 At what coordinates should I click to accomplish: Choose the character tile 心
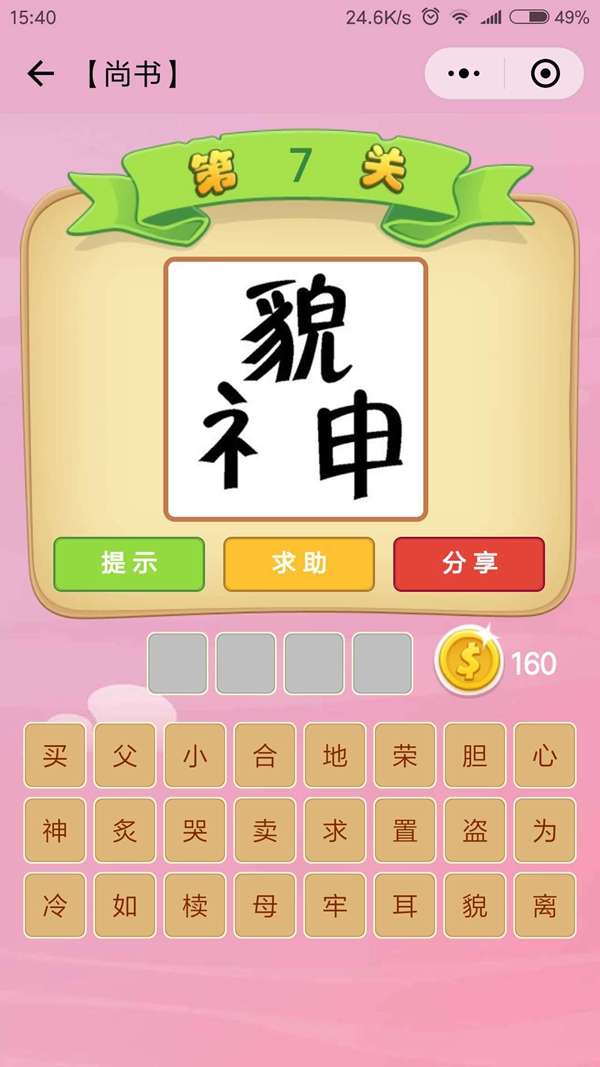coord(545,755)
